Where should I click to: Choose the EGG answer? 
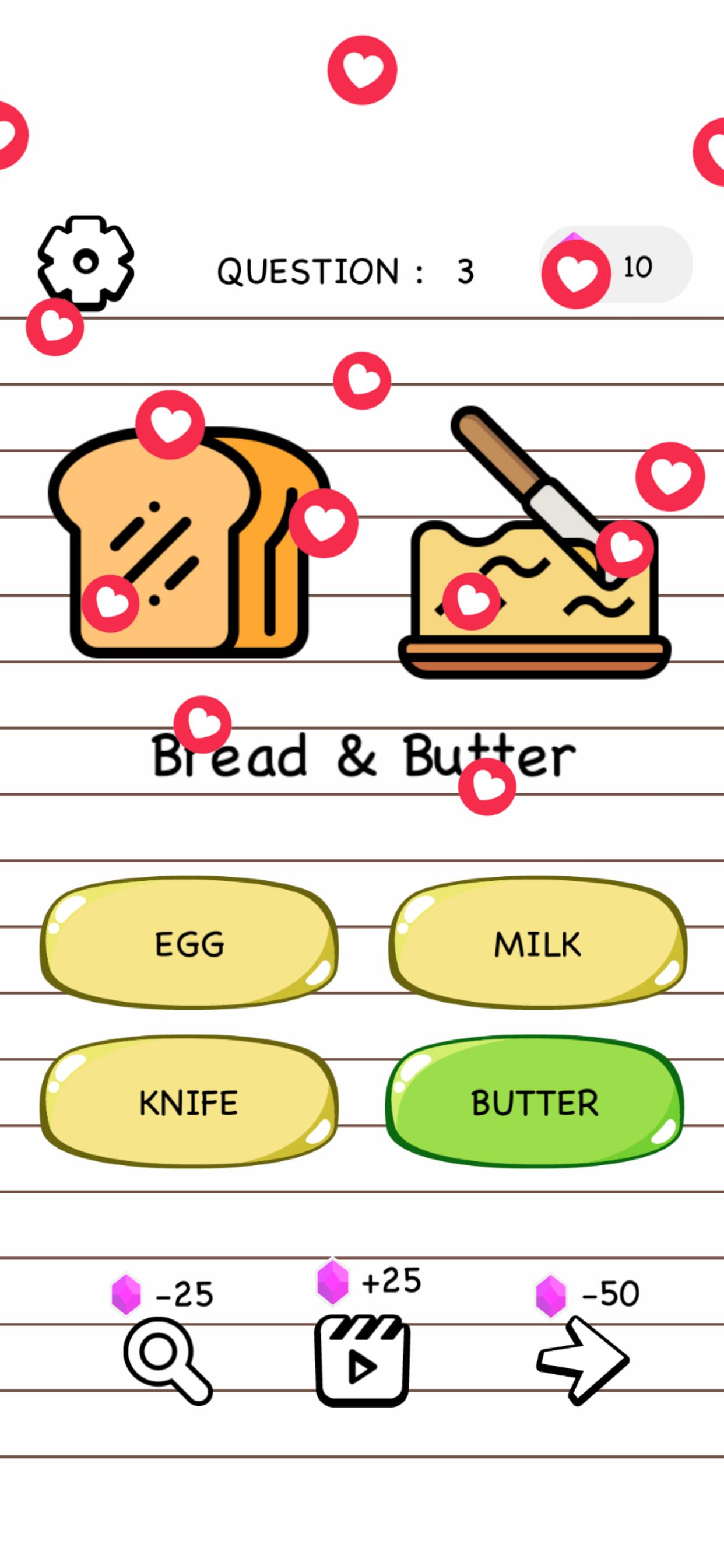click(189, 943)
